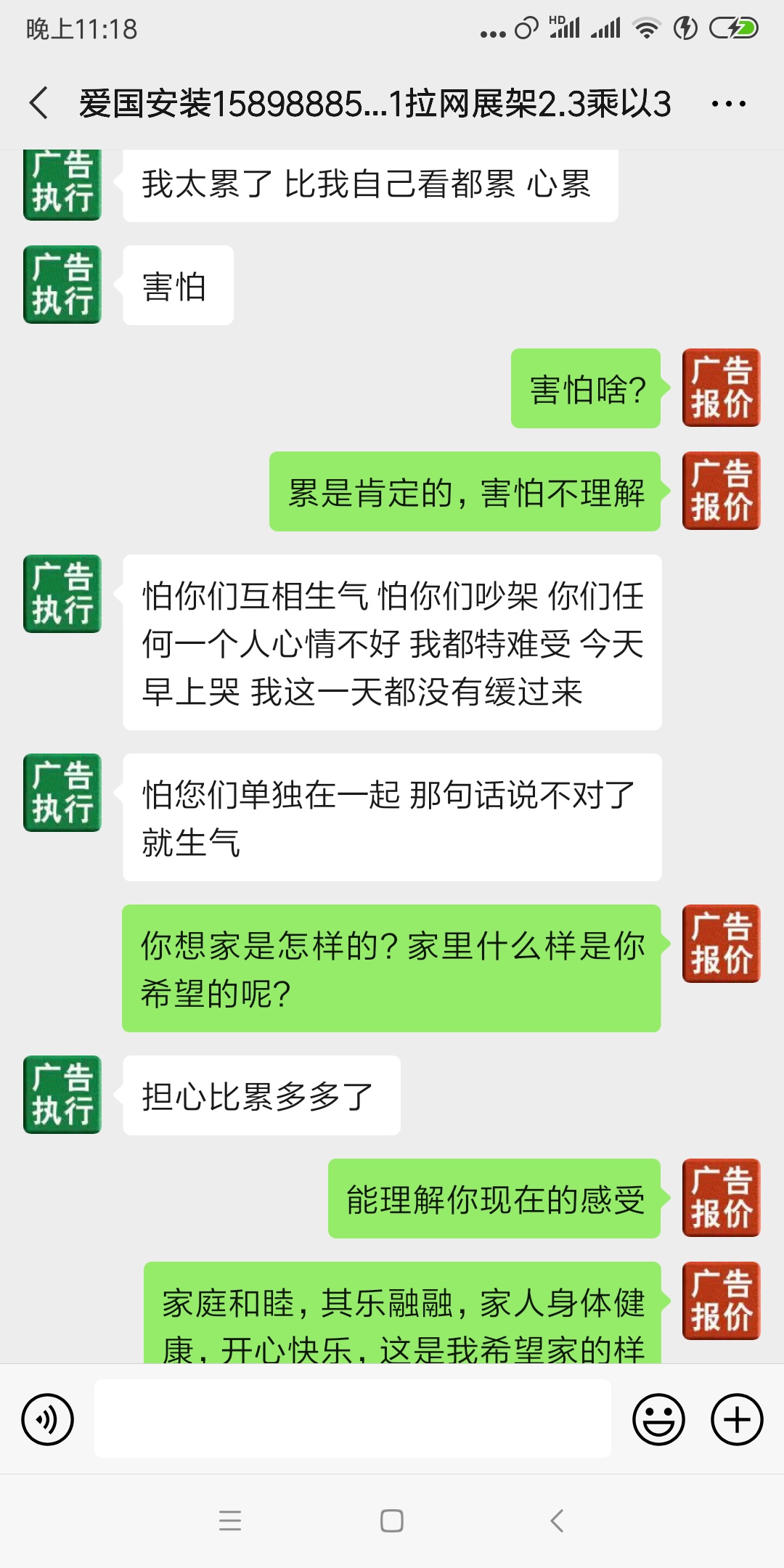Open the three-dot chat info menu
The image size is (784, 1568).
(x=728, y=104)
